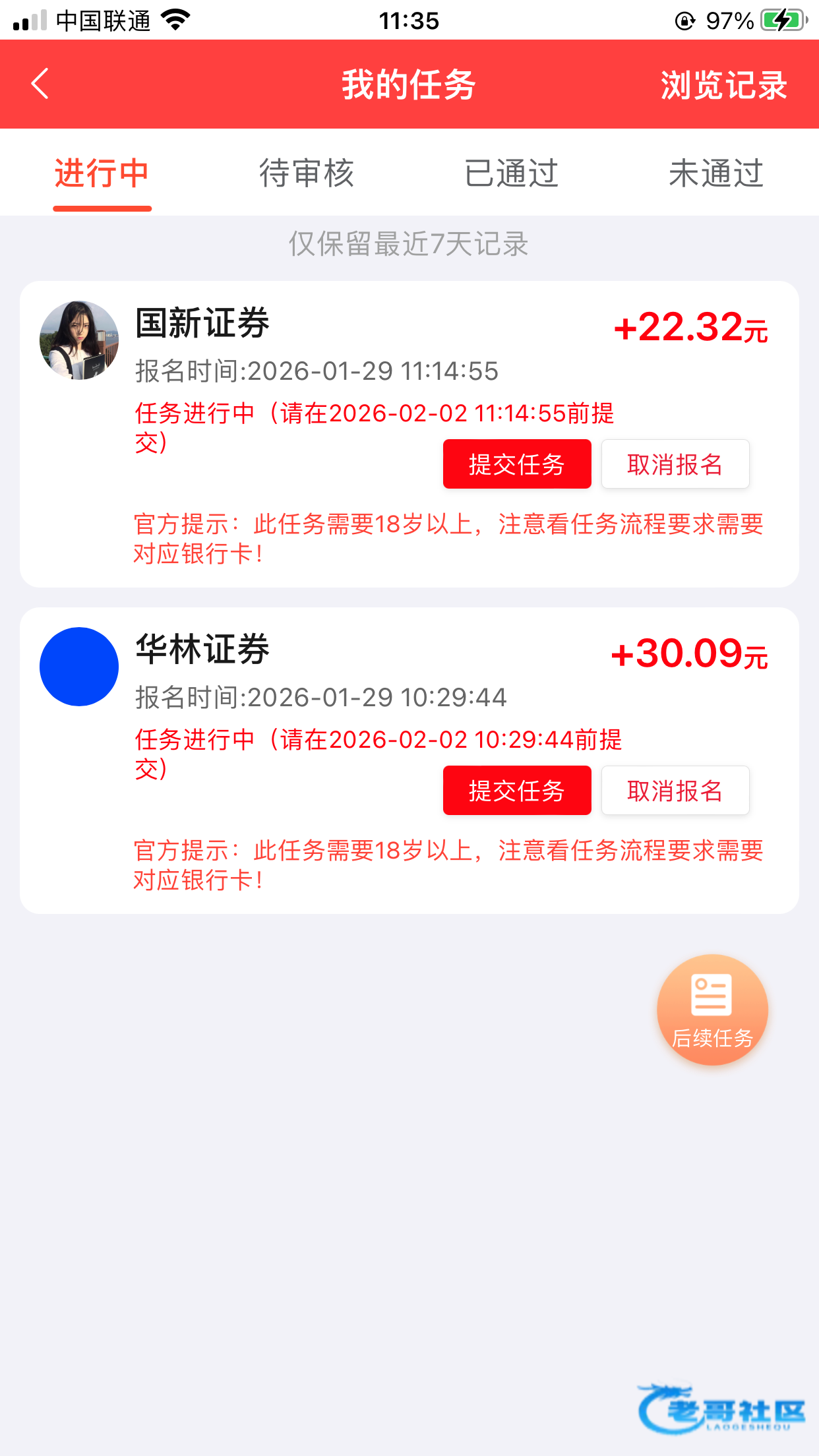Switch to the 待审核 tab
The width and height of the screenshot is (819, 1456).
307,173
